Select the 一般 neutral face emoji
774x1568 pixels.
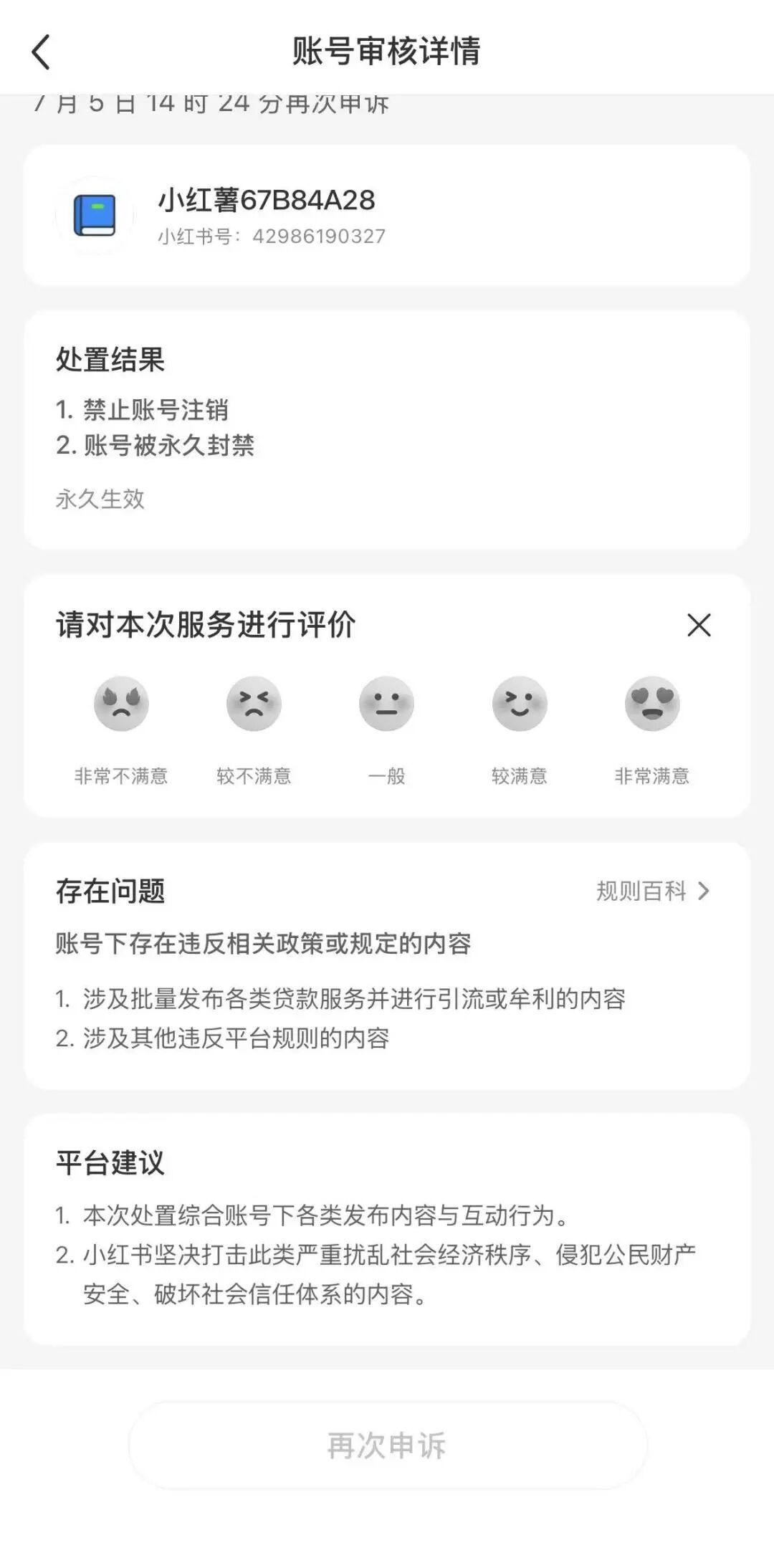tap(387, 704)
